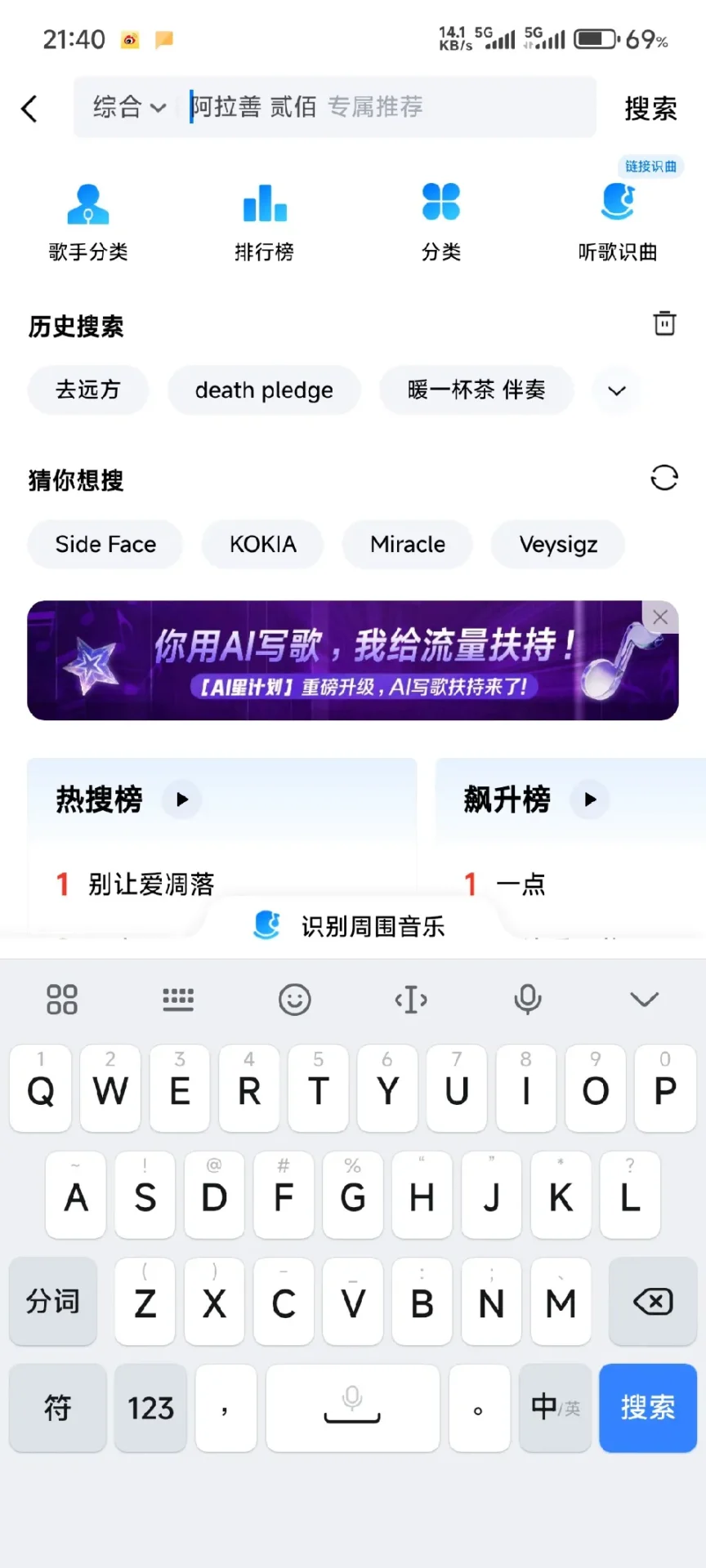Search history item 去远方
The width and height of the screenshot is (706, 1568).
[88, 390]
